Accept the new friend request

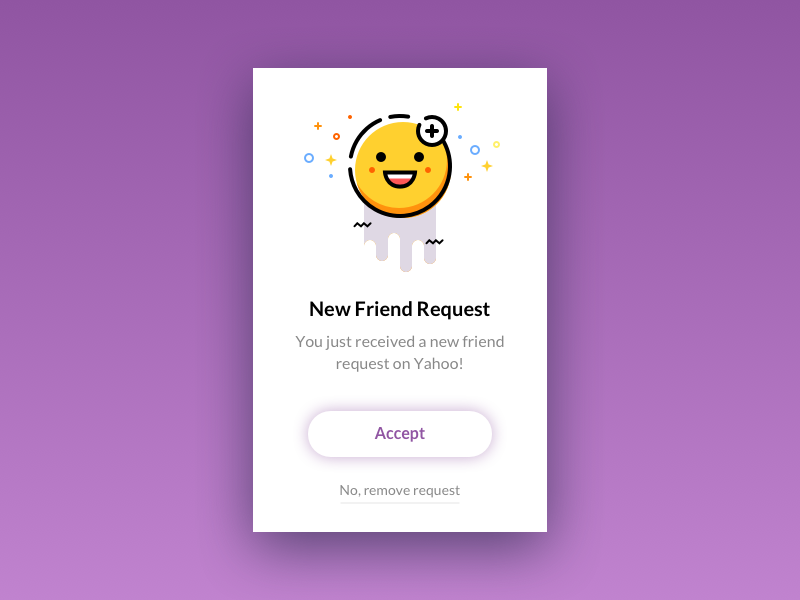pos(400,434)
